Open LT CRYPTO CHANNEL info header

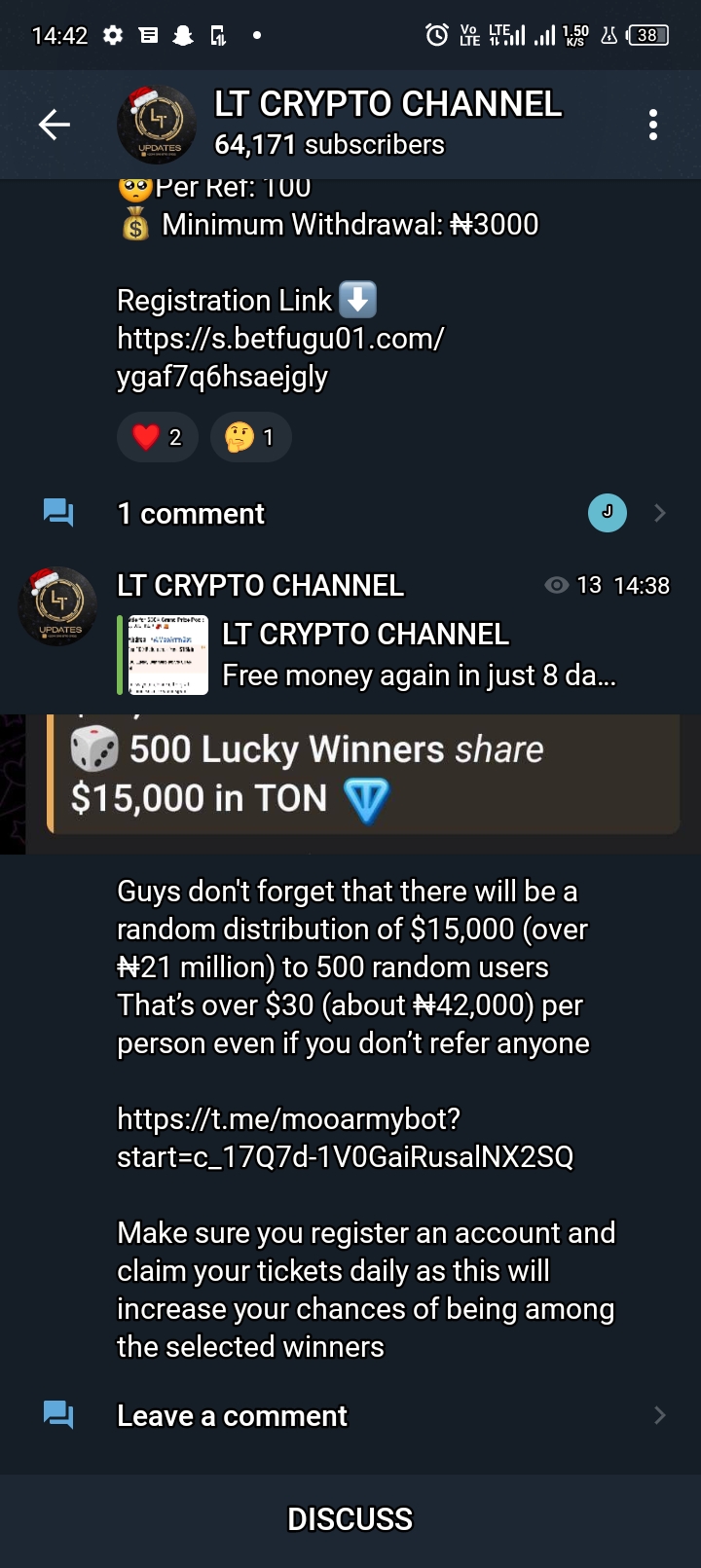(x=387, y=124)
